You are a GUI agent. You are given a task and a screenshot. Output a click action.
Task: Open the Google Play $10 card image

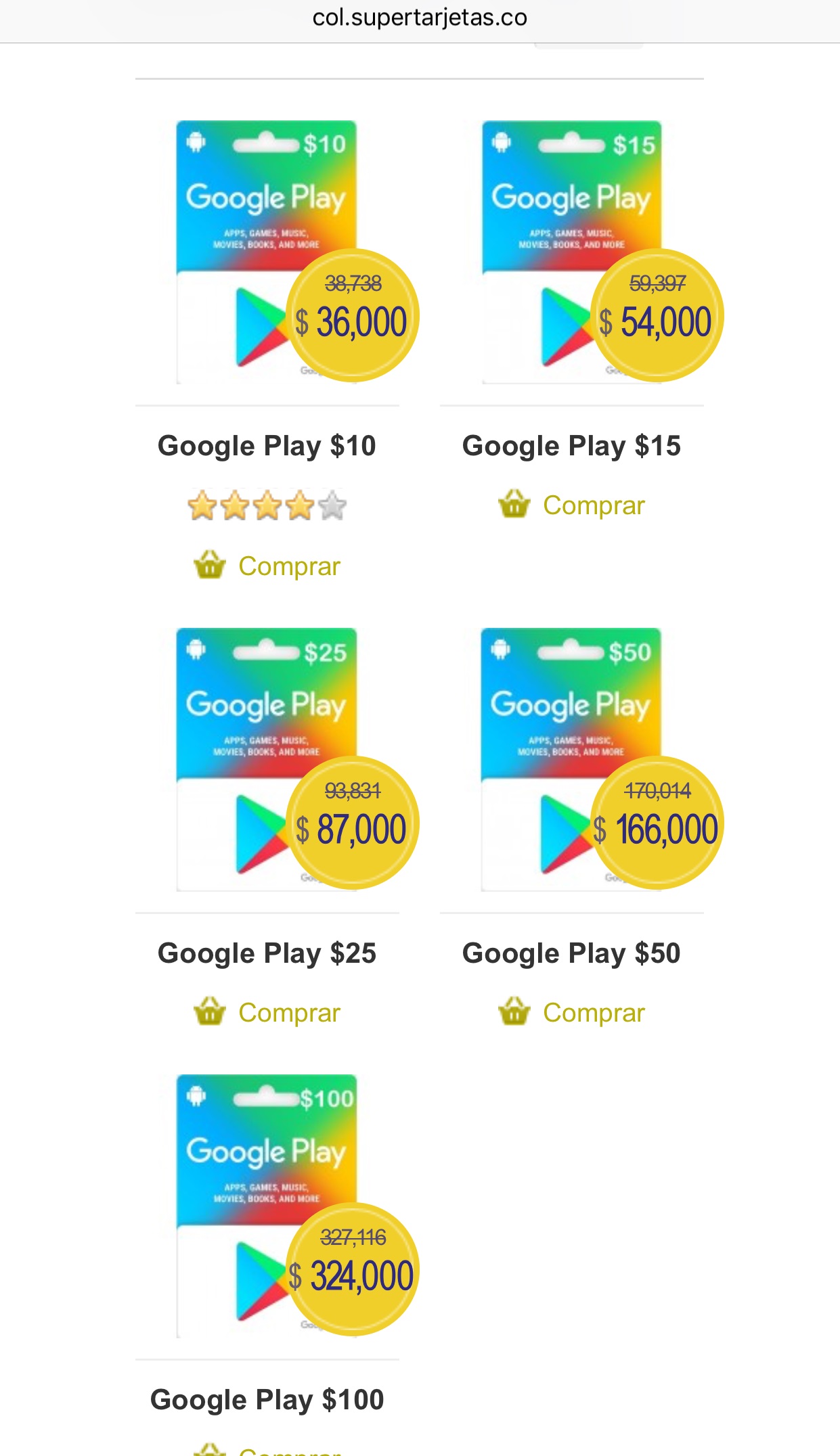(x=266, y=252)
